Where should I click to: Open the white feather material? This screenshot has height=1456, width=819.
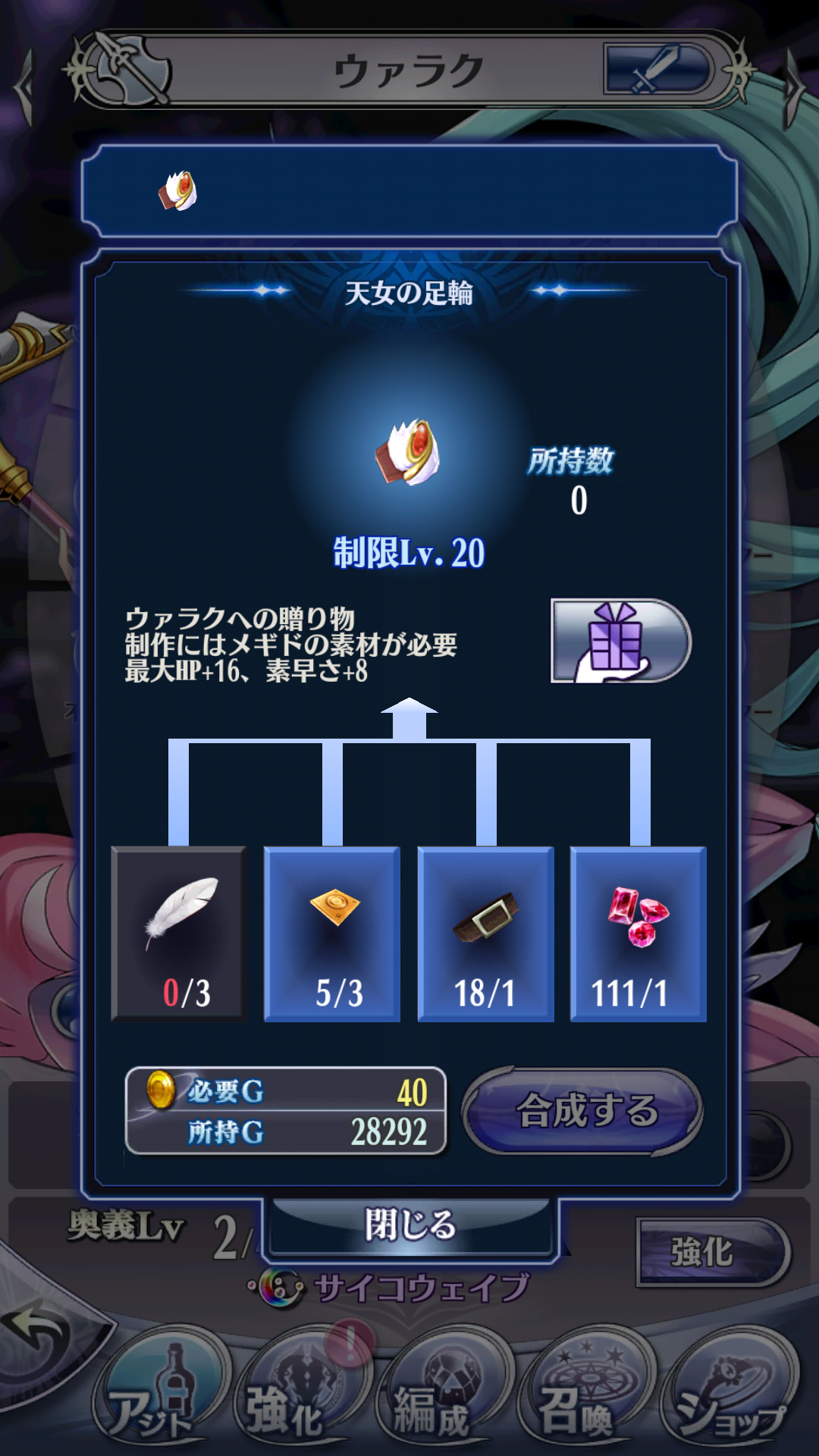179,934
